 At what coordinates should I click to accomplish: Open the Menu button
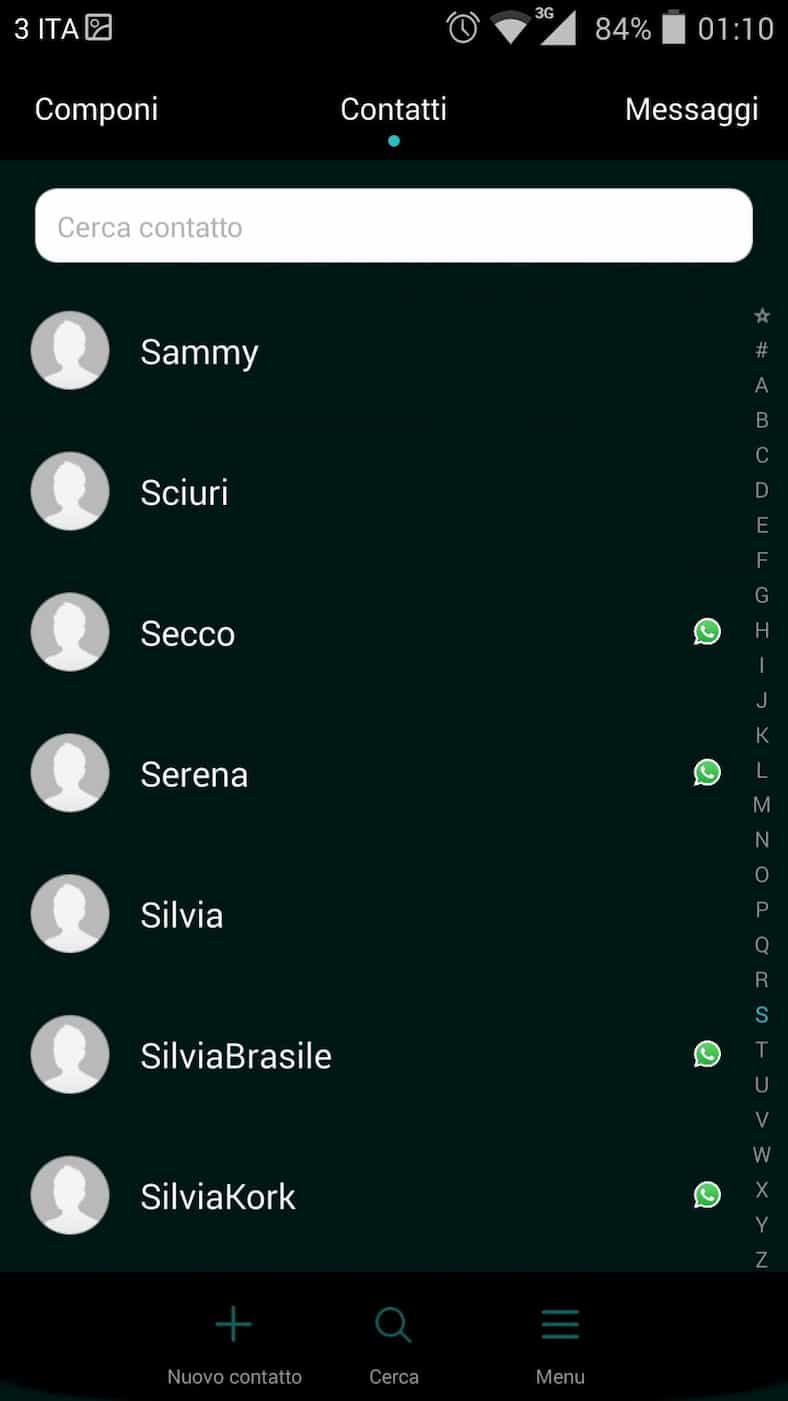[x=560, y=1342]
